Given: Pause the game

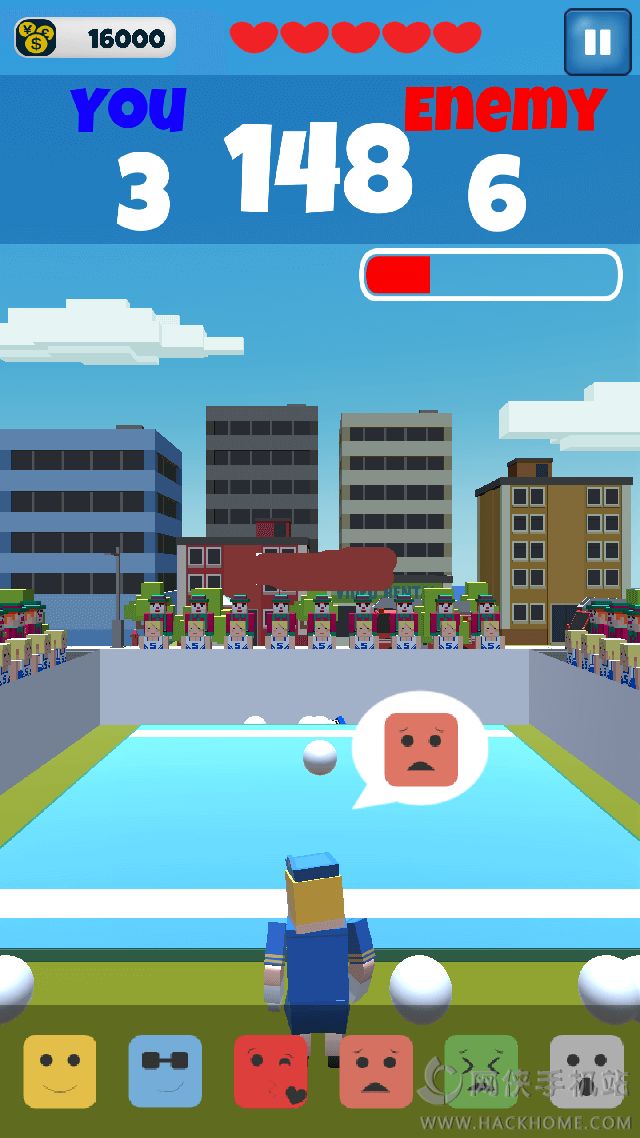Looking at the screenshot, I should point(597,42).
